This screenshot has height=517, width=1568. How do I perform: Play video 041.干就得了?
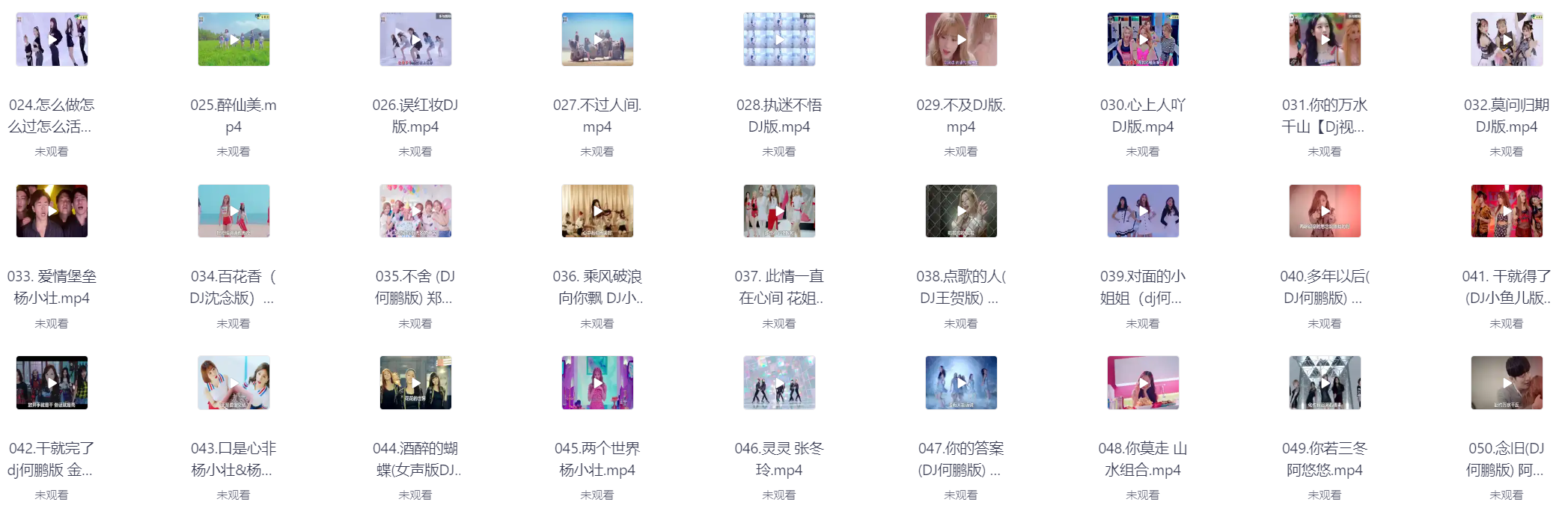pyautogui.click(x=1507, y=211)
